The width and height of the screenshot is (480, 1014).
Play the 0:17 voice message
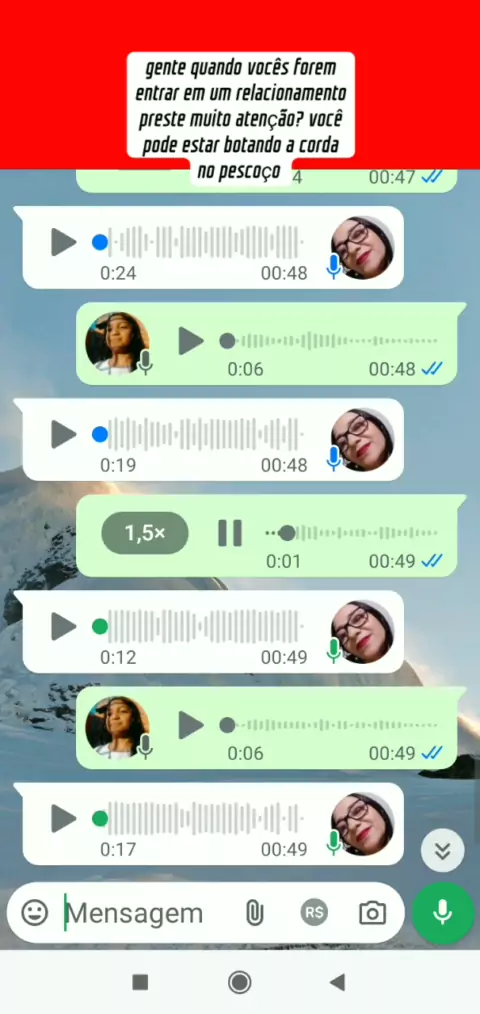[x=63, y=818]
